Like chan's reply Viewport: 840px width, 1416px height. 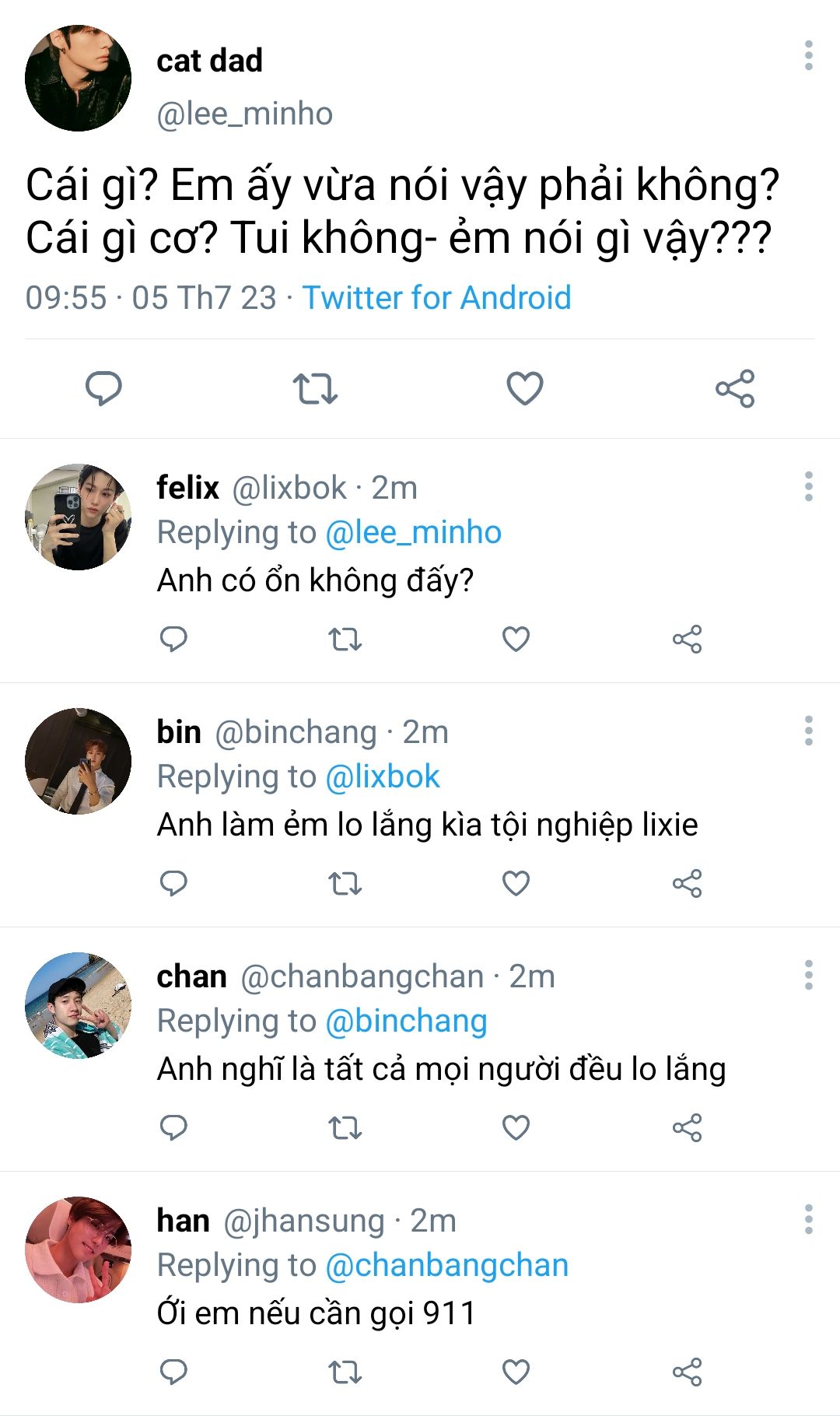(x=516, y=1127)
